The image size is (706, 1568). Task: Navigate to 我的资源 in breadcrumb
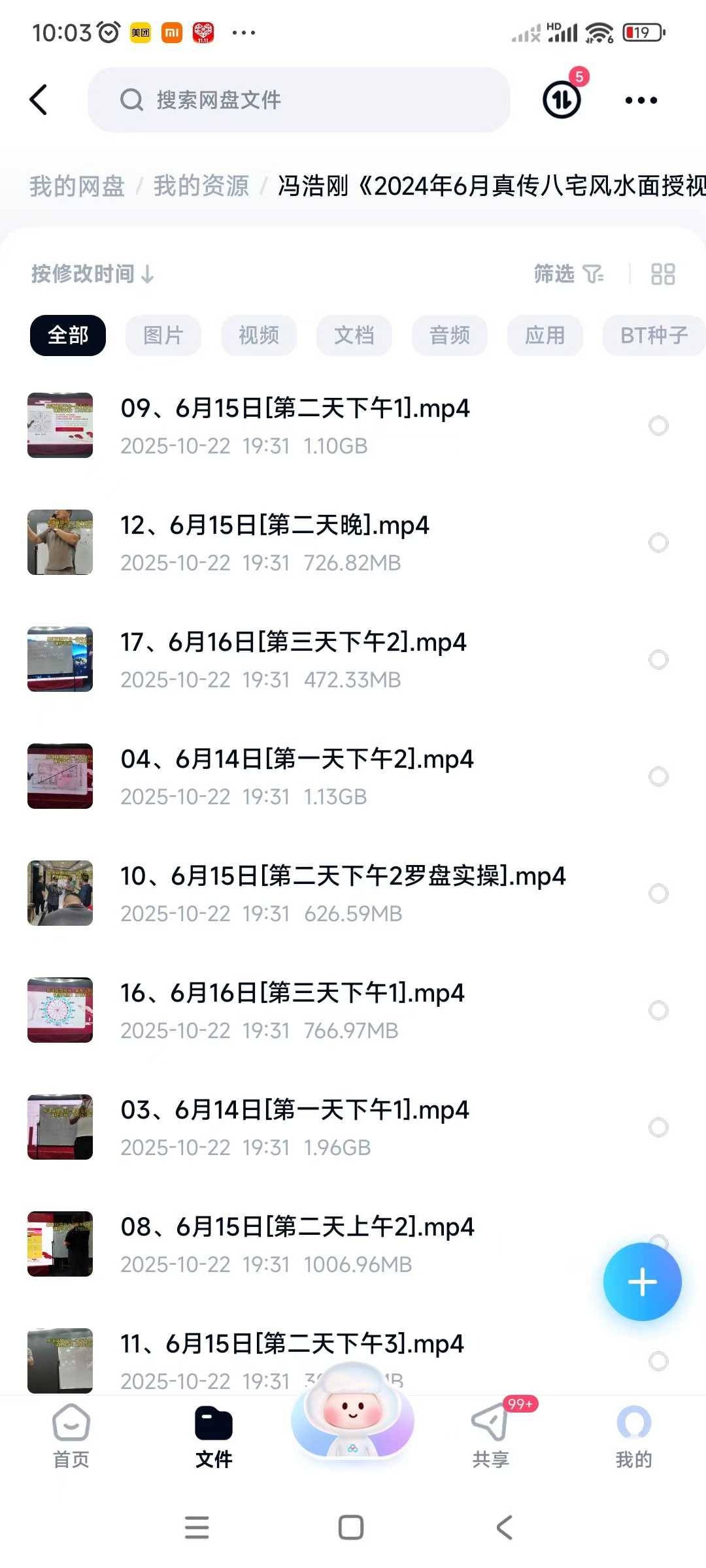pyautogui.click(x=201, y=186)
